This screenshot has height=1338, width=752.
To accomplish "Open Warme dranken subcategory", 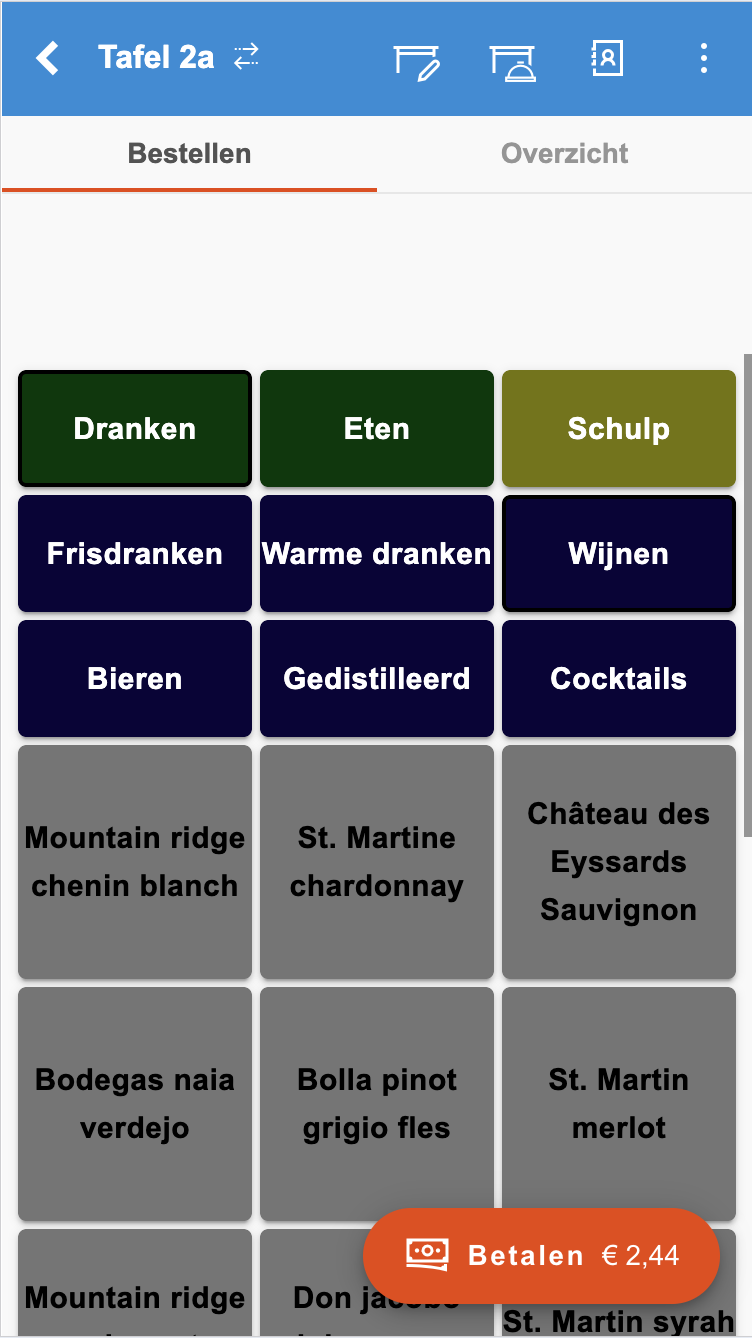I will (377, 554).
